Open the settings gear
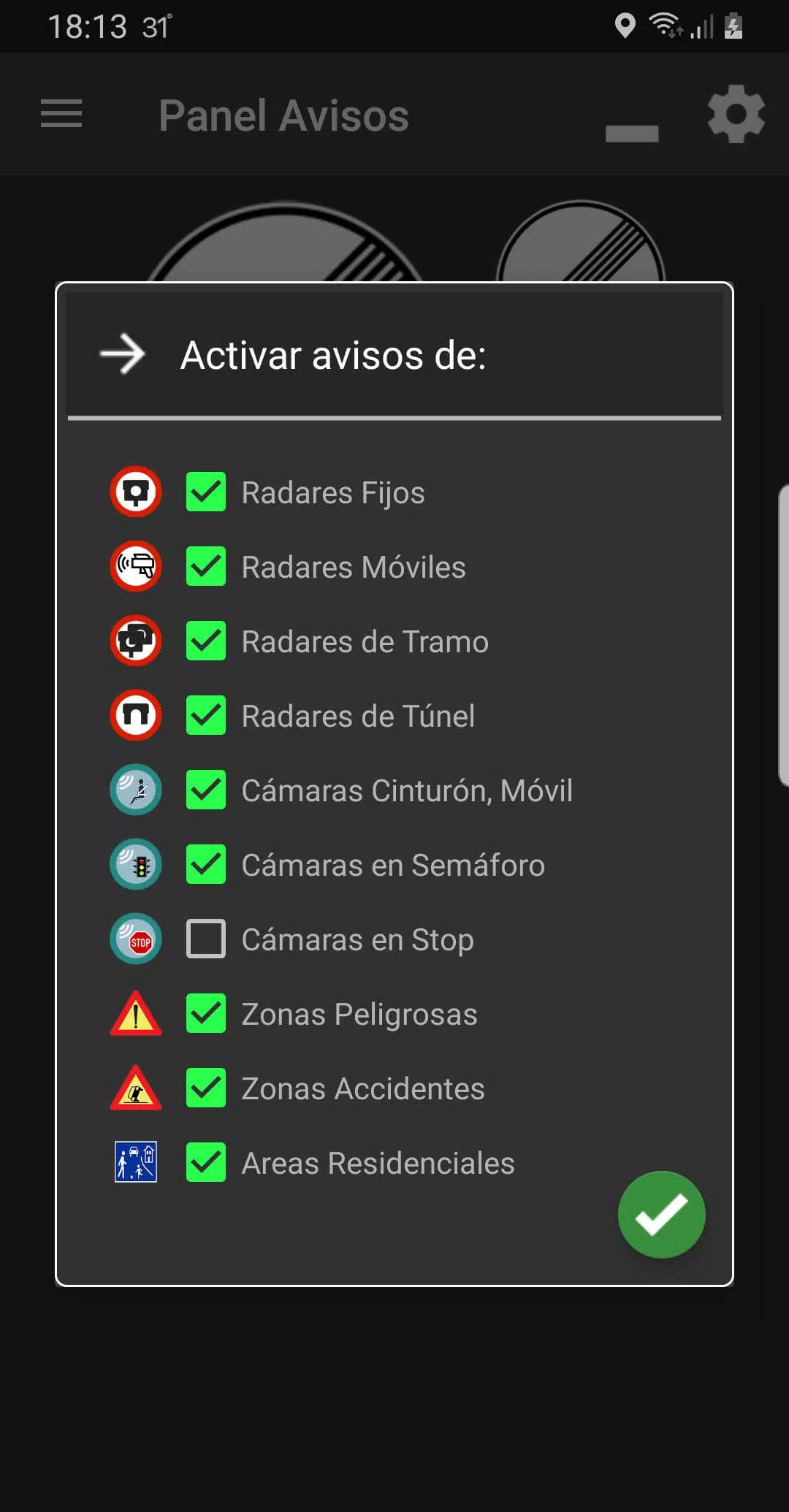The height and width of the screenshot is (1512, 789). tap(735, 114)
